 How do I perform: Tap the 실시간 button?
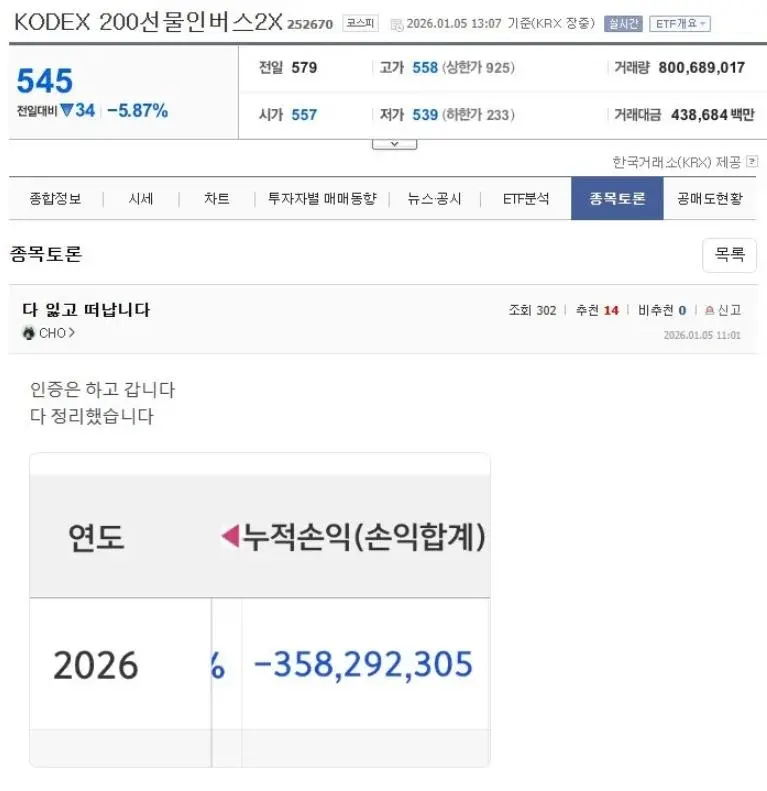point(623,24)
